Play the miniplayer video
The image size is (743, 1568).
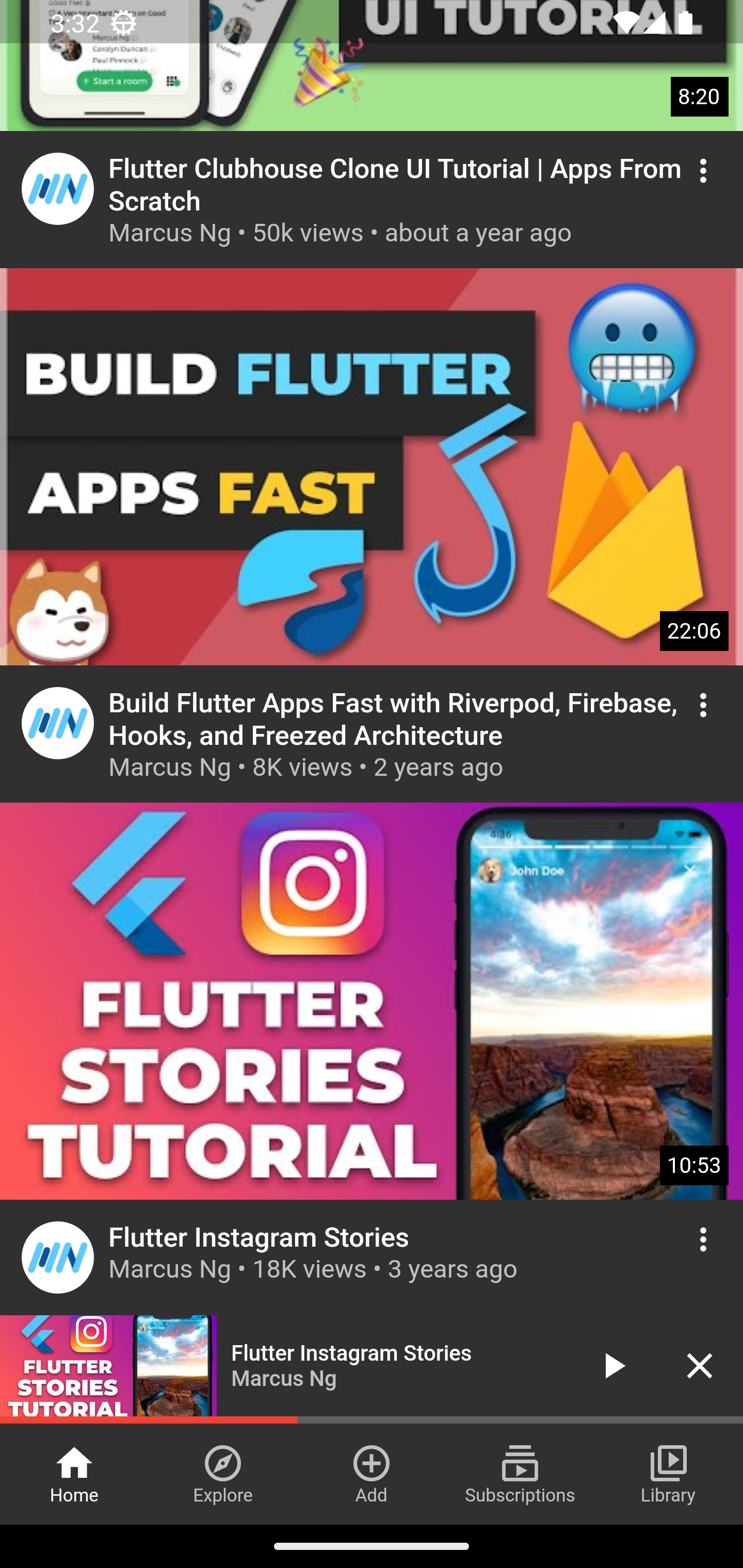pos(612,1366)
